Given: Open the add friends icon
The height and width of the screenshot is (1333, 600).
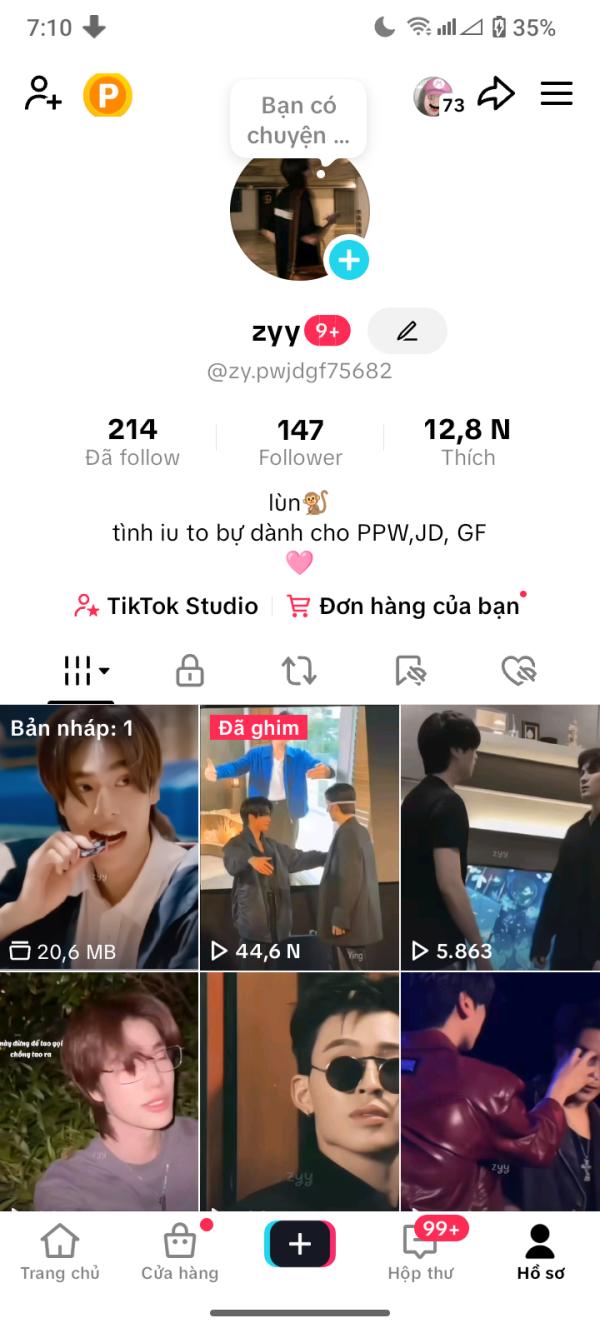Looking at the screenshot, I should click(x=43, y=94).
